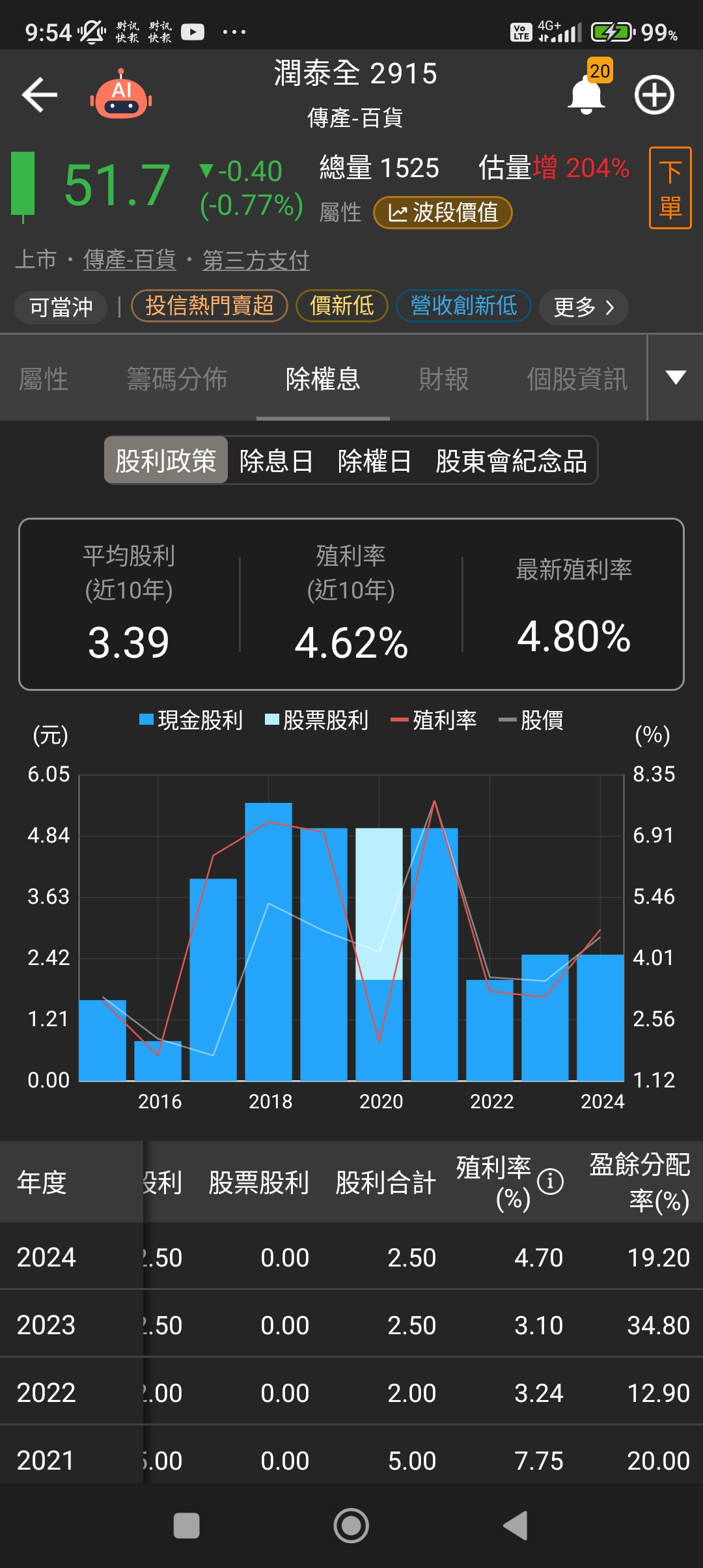Viewport: 703px width, 1568px height.
Task: Open the AI robot assistant
Action: pyautogui.click(x=121, y=95)
